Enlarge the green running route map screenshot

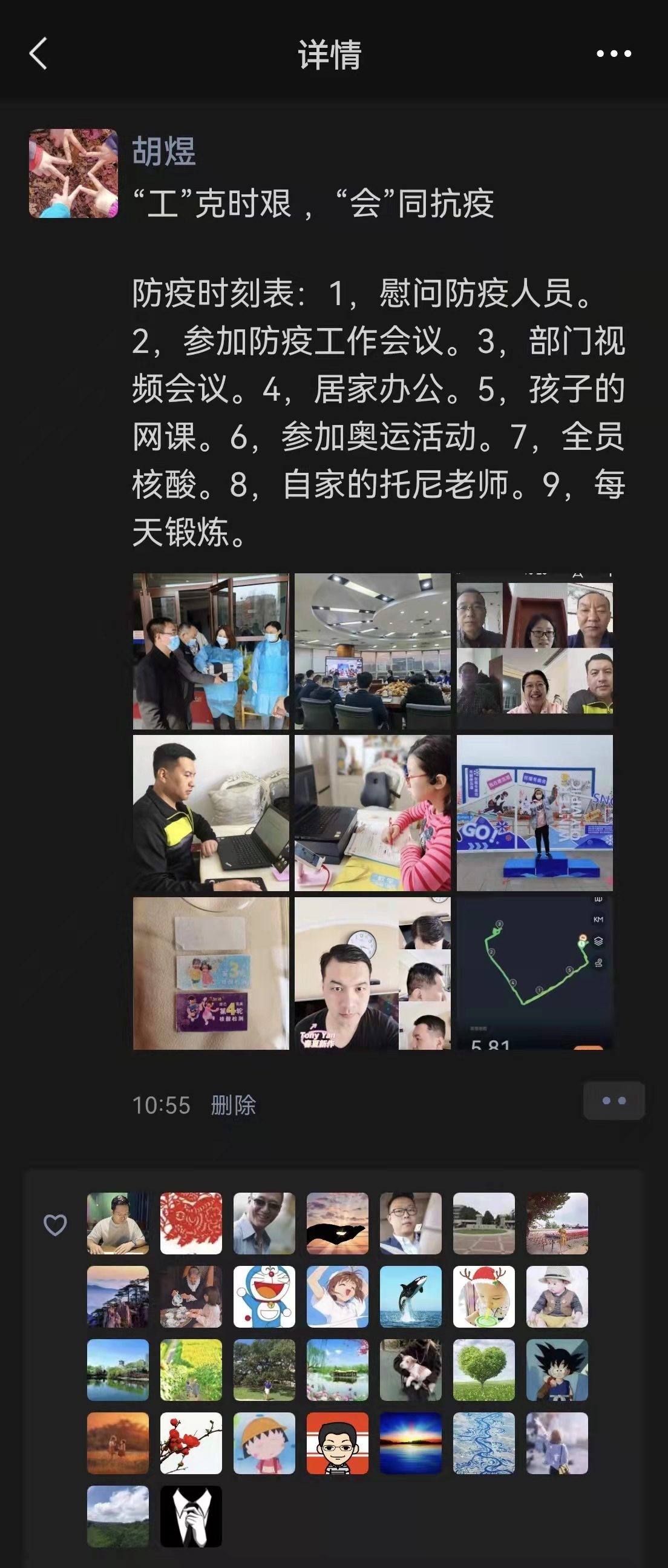535,973
